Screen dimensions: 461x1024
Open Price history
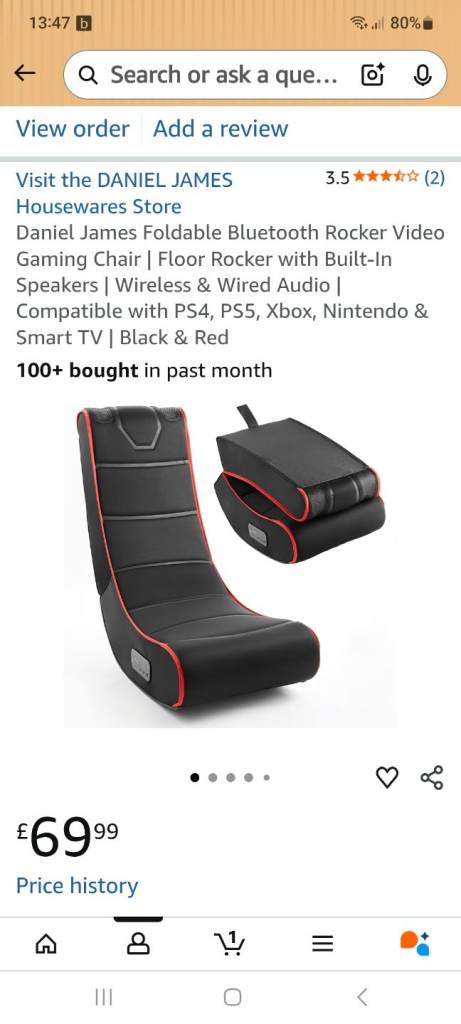point(77,886)
